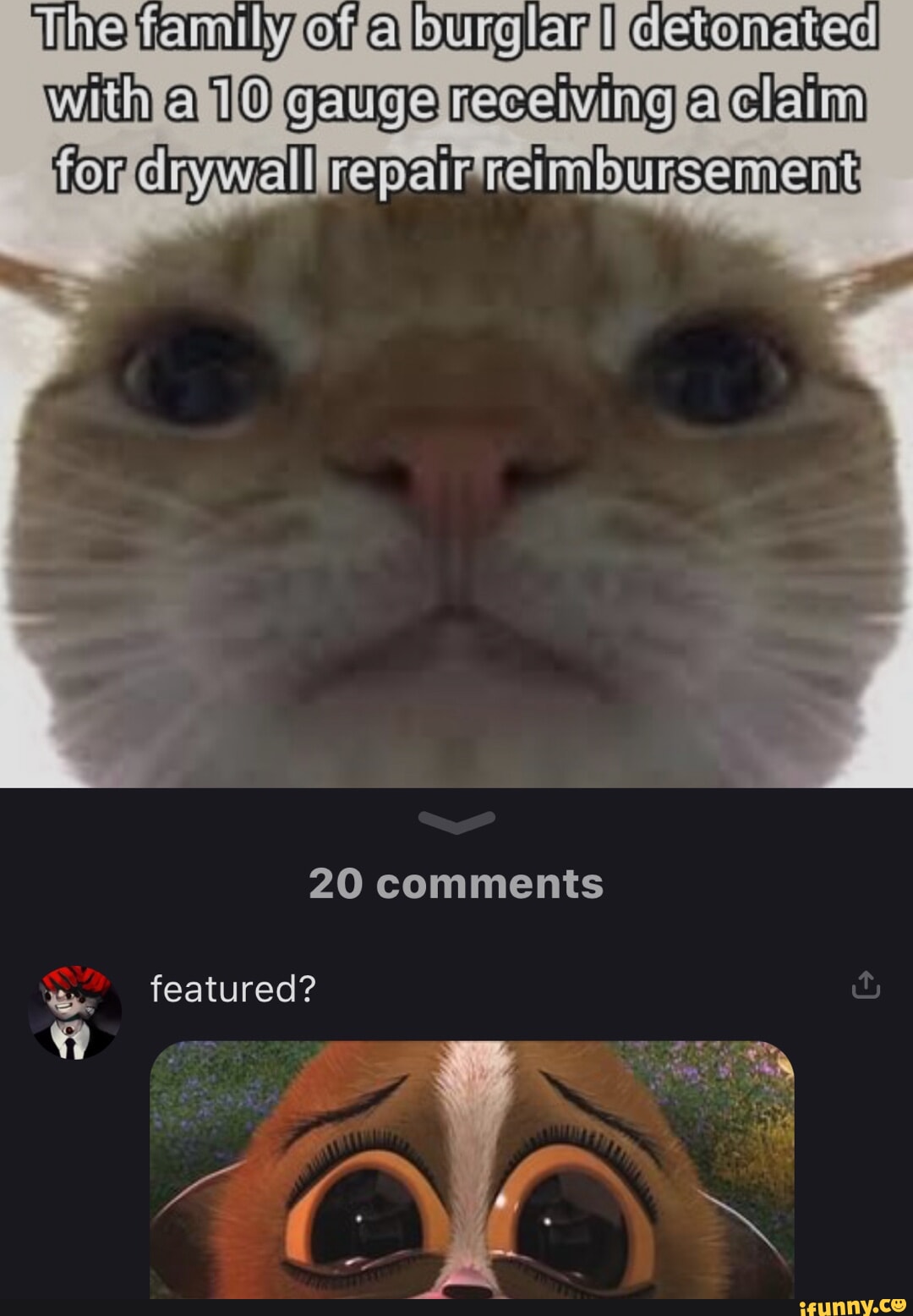The width and height of the screenshot is (913, 1316).
Task: Share the "featured?" comment
Action: 866,985
